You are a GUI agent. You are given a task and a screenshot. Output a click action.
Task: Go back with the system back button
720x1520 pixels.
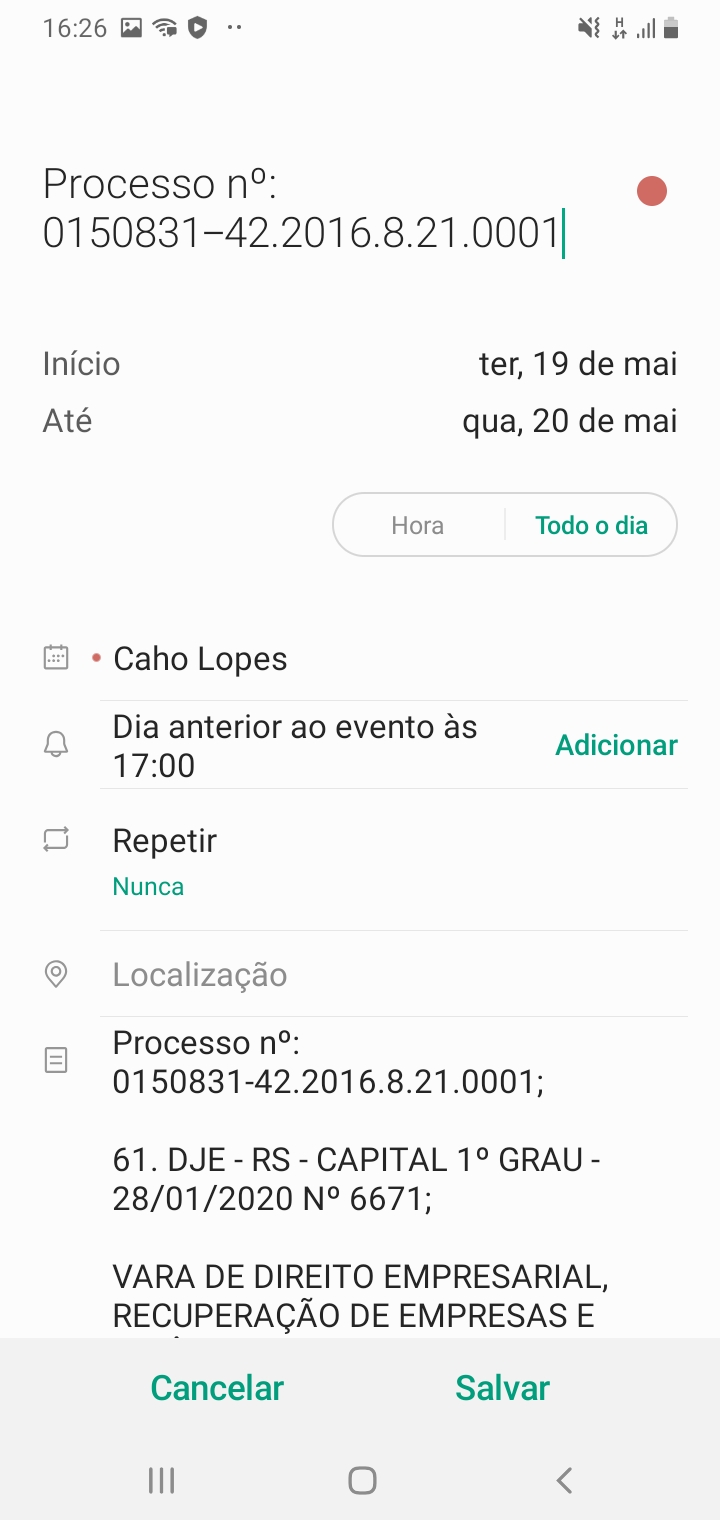(564, 1480)
